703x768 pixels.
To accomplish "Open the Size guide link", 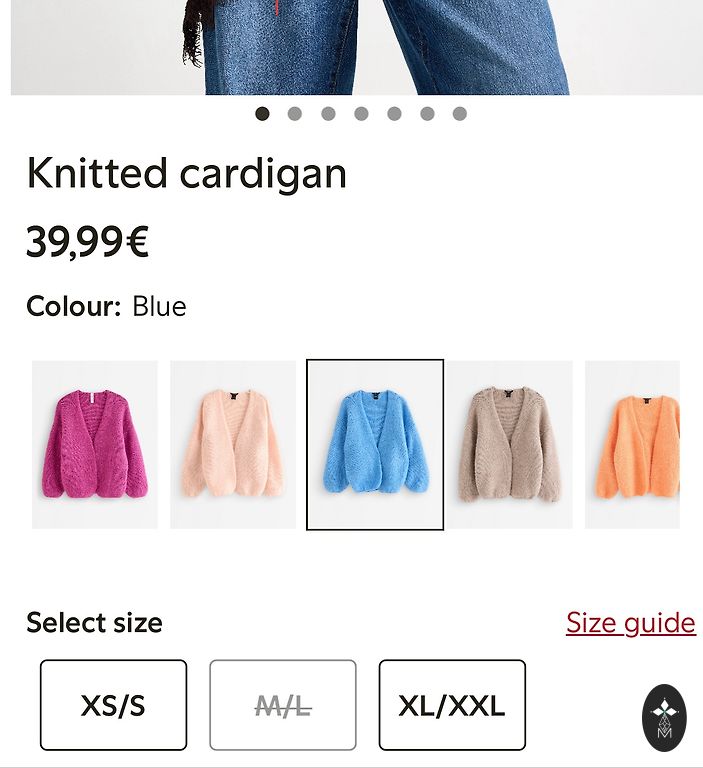I will pyautogui.click(x=630, y=623).
